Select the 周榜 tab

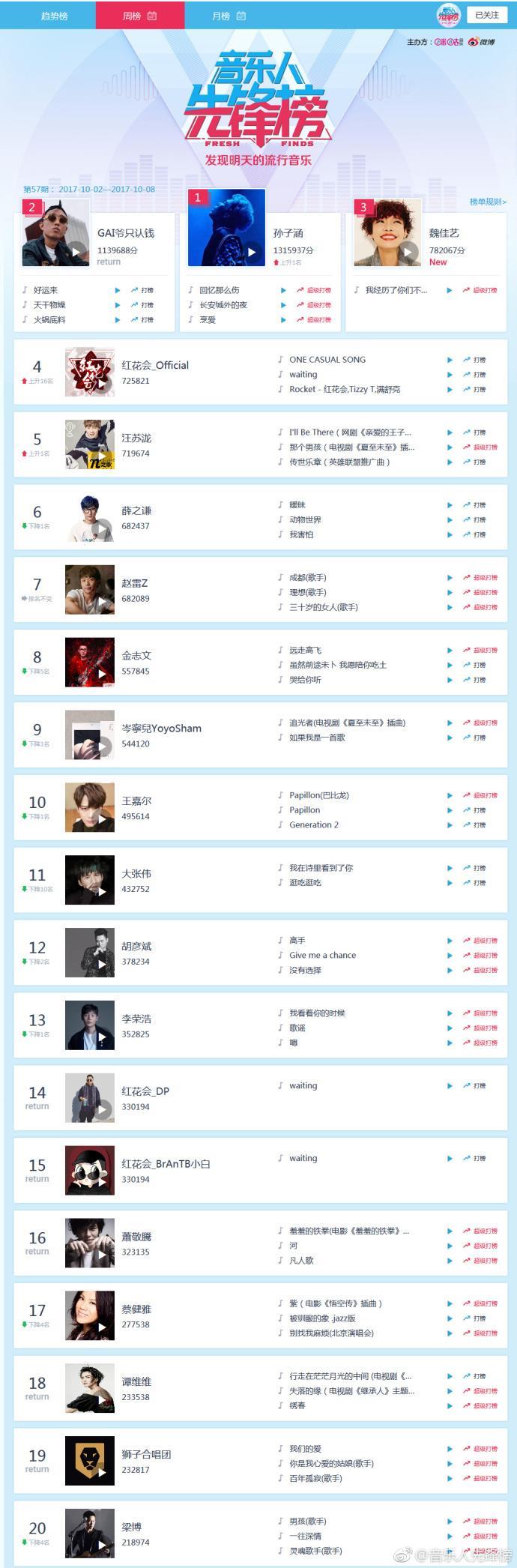coord(139,16)
